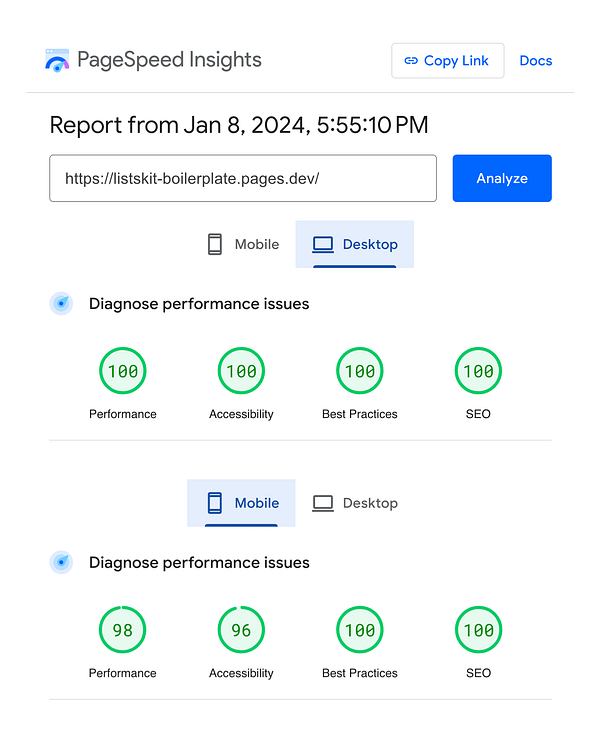Image resolution: width=600 pixels, height=750 pixels.
Task: Select the highlighted Desktop tab
Action: coord(355,244)
